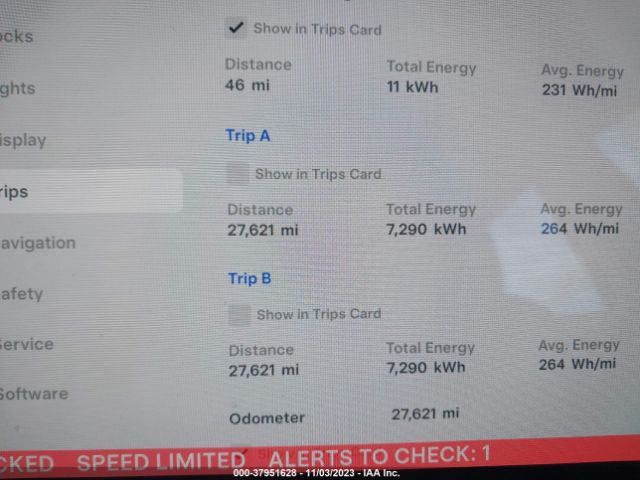The height and width of the screenshot is (480, 640).
Task: Open the Software section
Action: click(33, 394)
